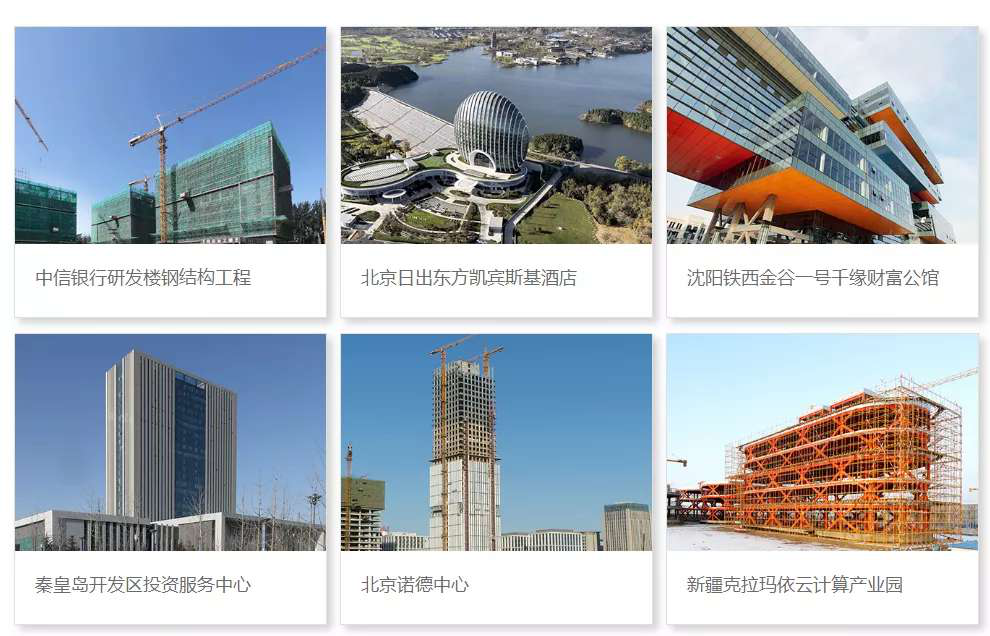Open the 秦皇岛开发区投资服务中心 project
Viewport: 990px width, 636px height.
[170, 477]
